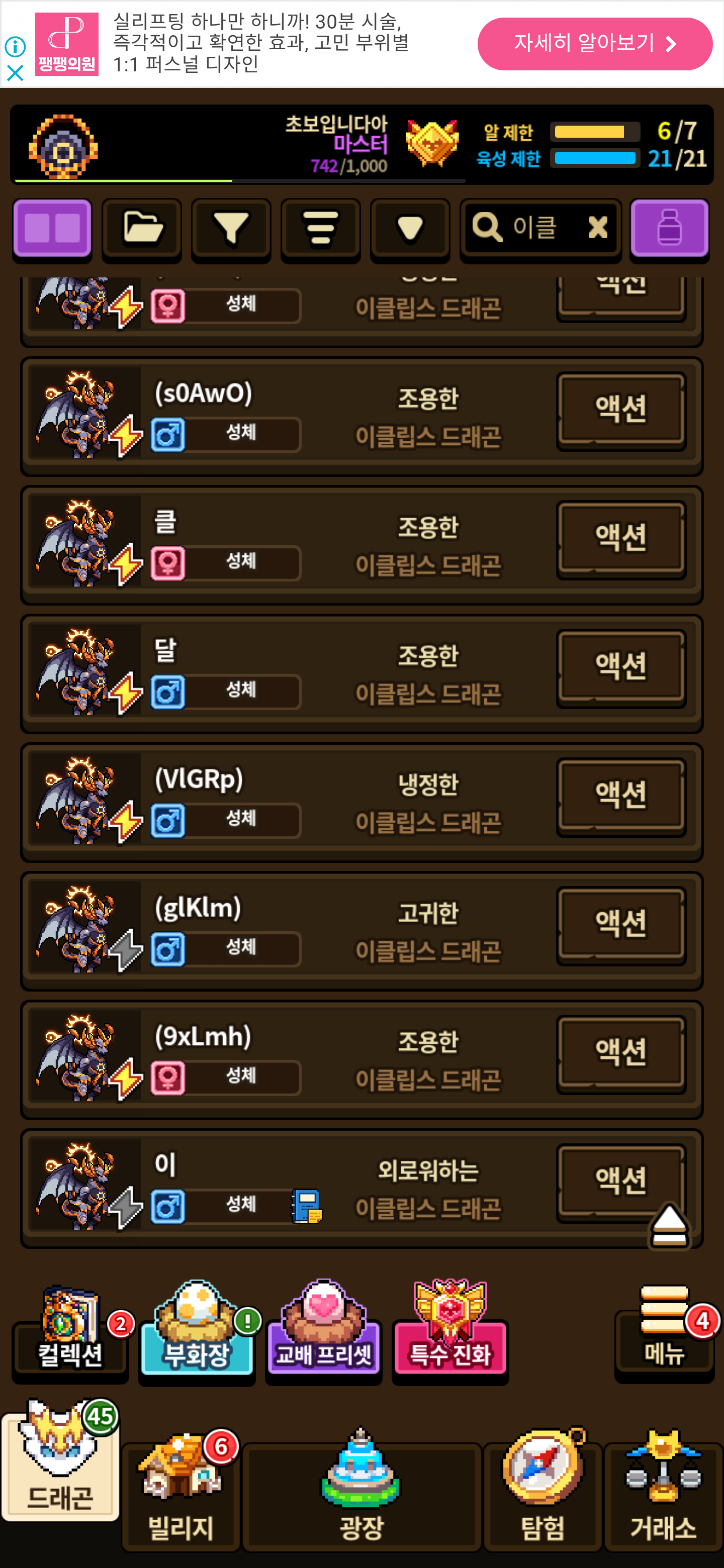
Task: Open the 컬렉션 collection book
Action: pos(70,1333)
